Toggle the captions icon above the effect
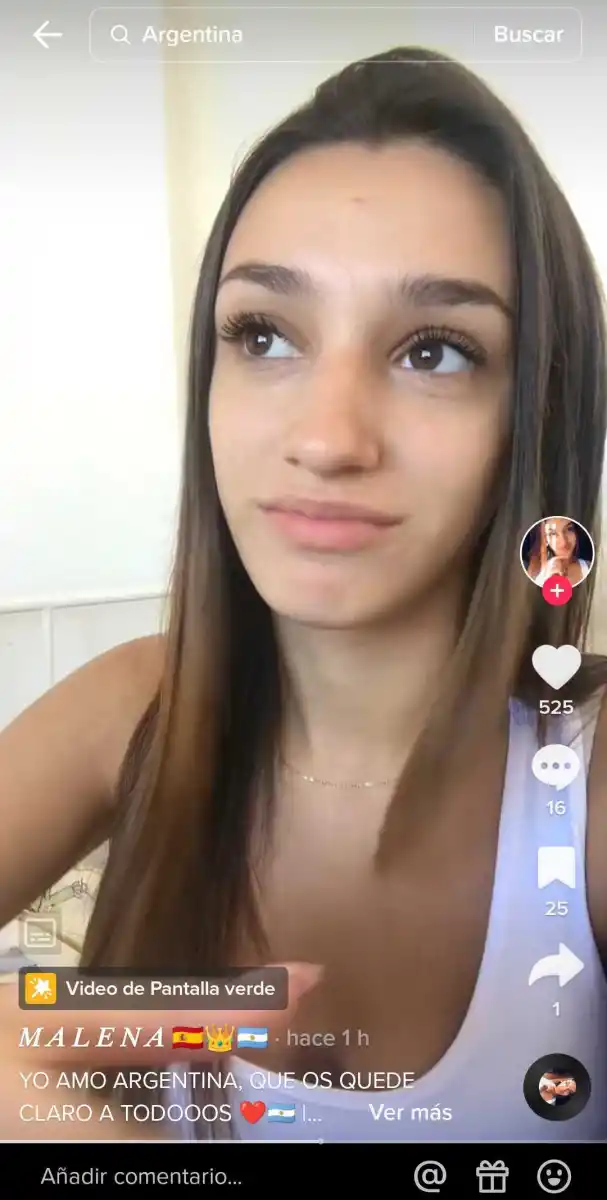The image size is (607, 1200). (41, 934)
